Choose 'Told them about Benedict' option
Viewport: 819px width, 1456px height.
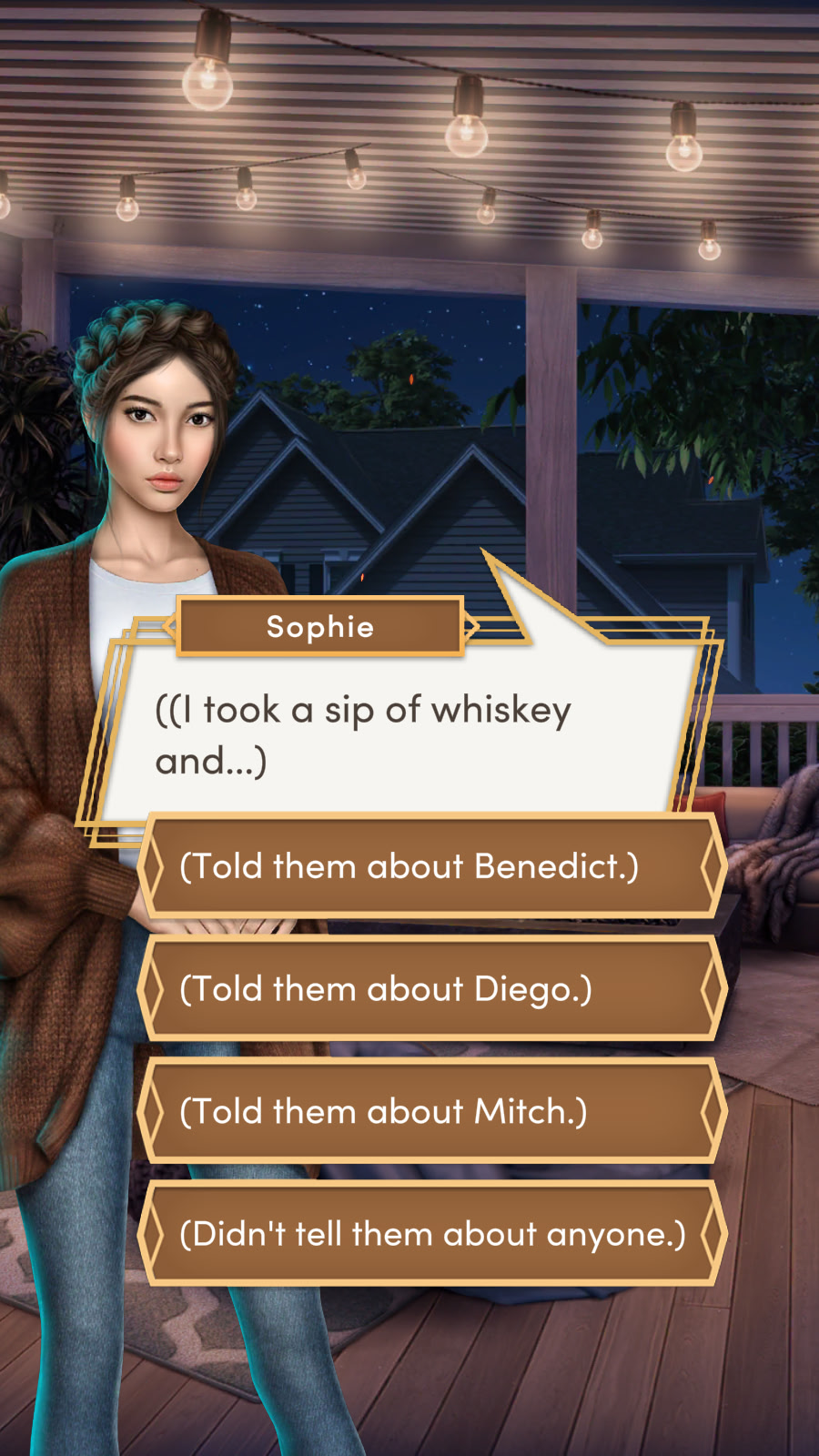pos(431,866)
